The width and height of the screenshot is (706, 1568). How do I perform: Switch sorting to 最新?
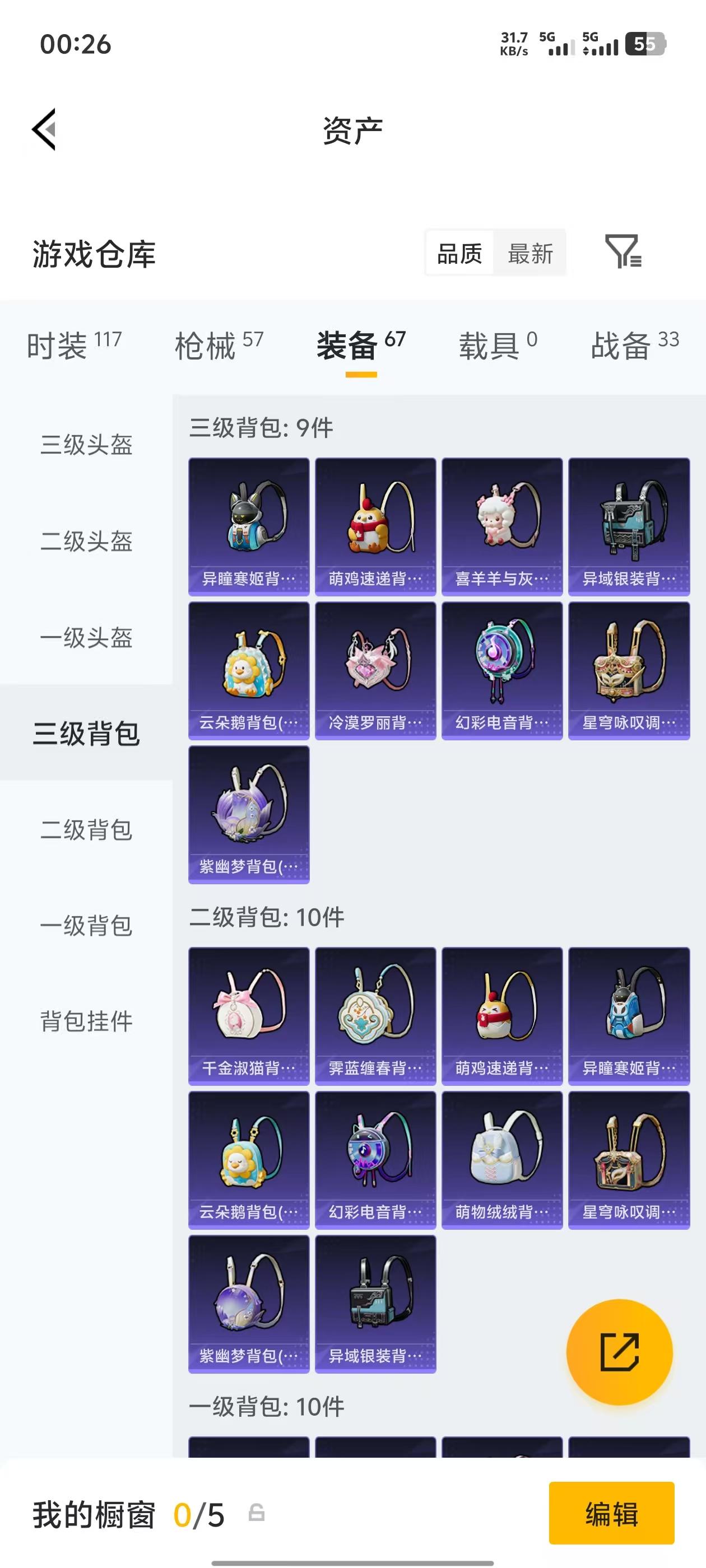[530, 254]
